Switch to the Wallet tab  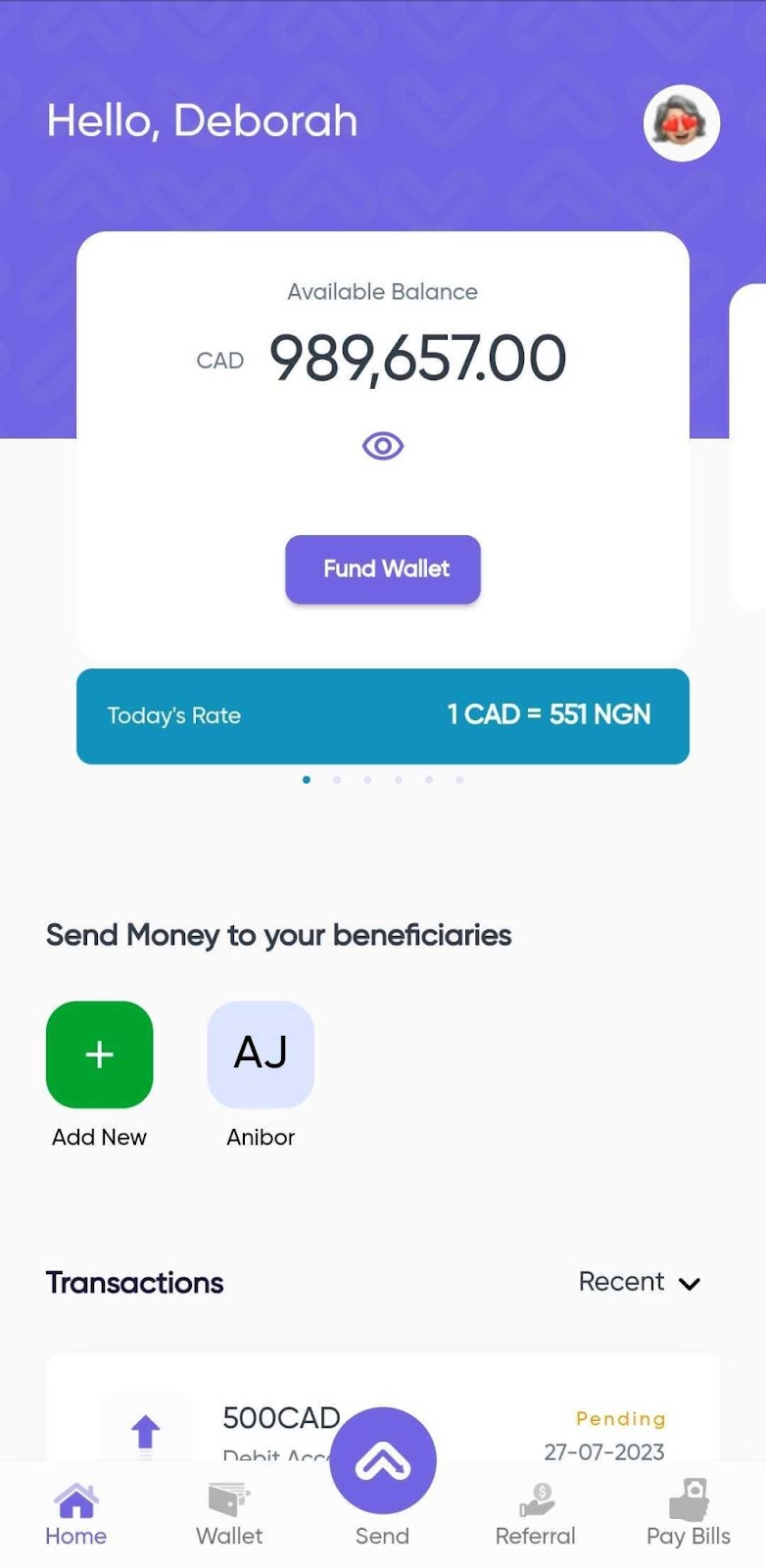[229, 1514]
